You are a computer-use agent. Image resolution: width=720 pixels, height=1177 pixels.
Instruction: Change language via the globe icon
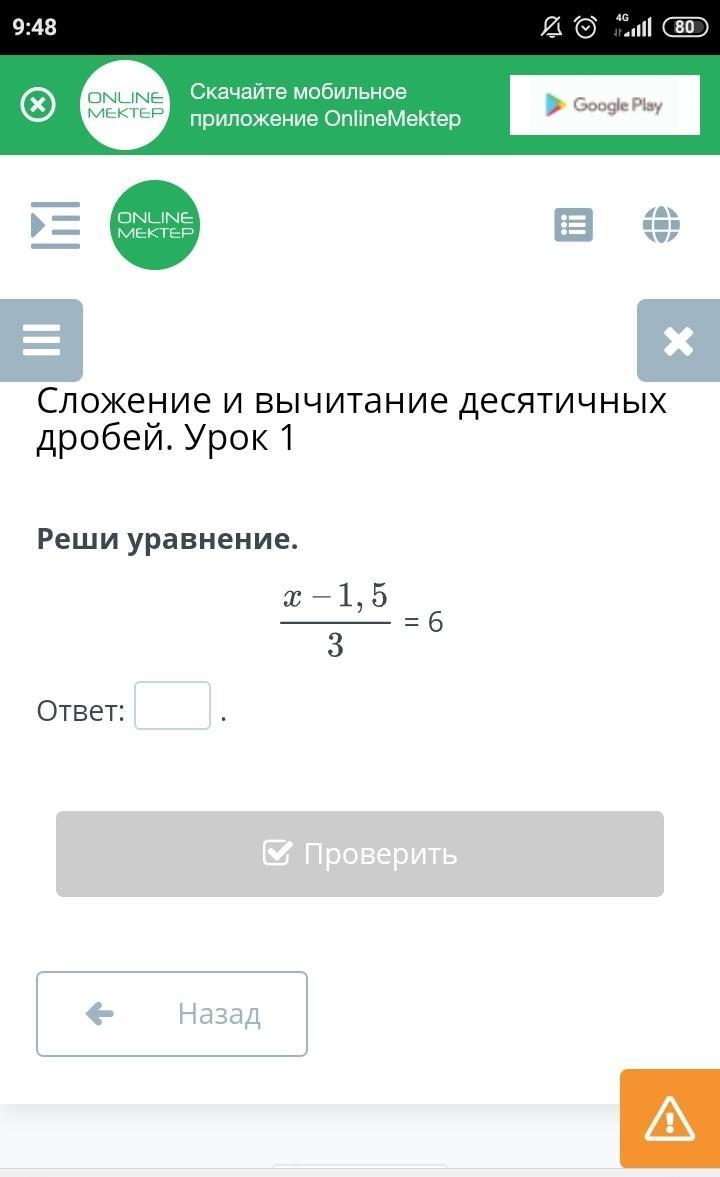[661, 225]
